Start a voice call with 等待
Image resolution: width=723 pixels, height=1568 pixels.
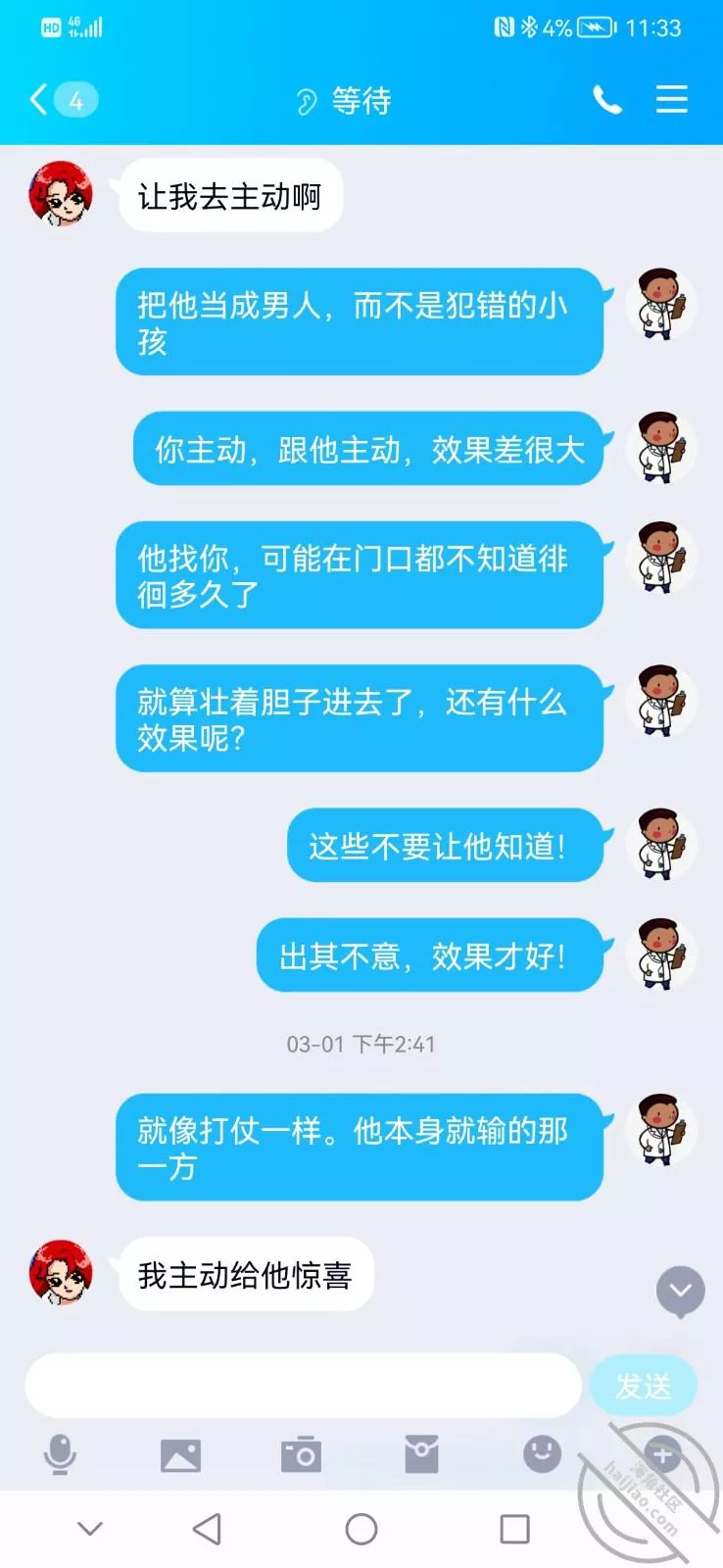pyautogui.click(x=606, y=100)
